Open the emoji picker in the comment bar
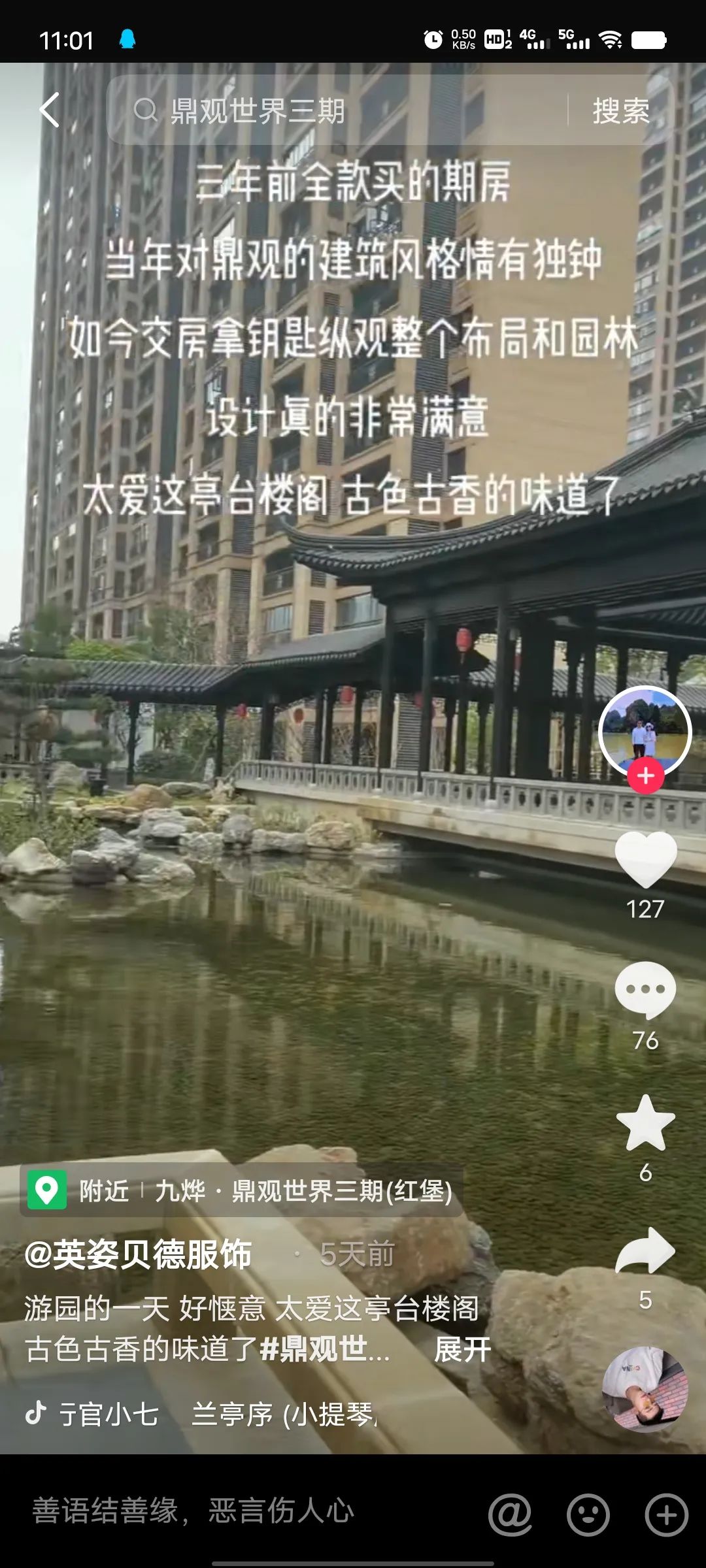This screenshot has height=1568, width=706. [x=588, y=1514]
